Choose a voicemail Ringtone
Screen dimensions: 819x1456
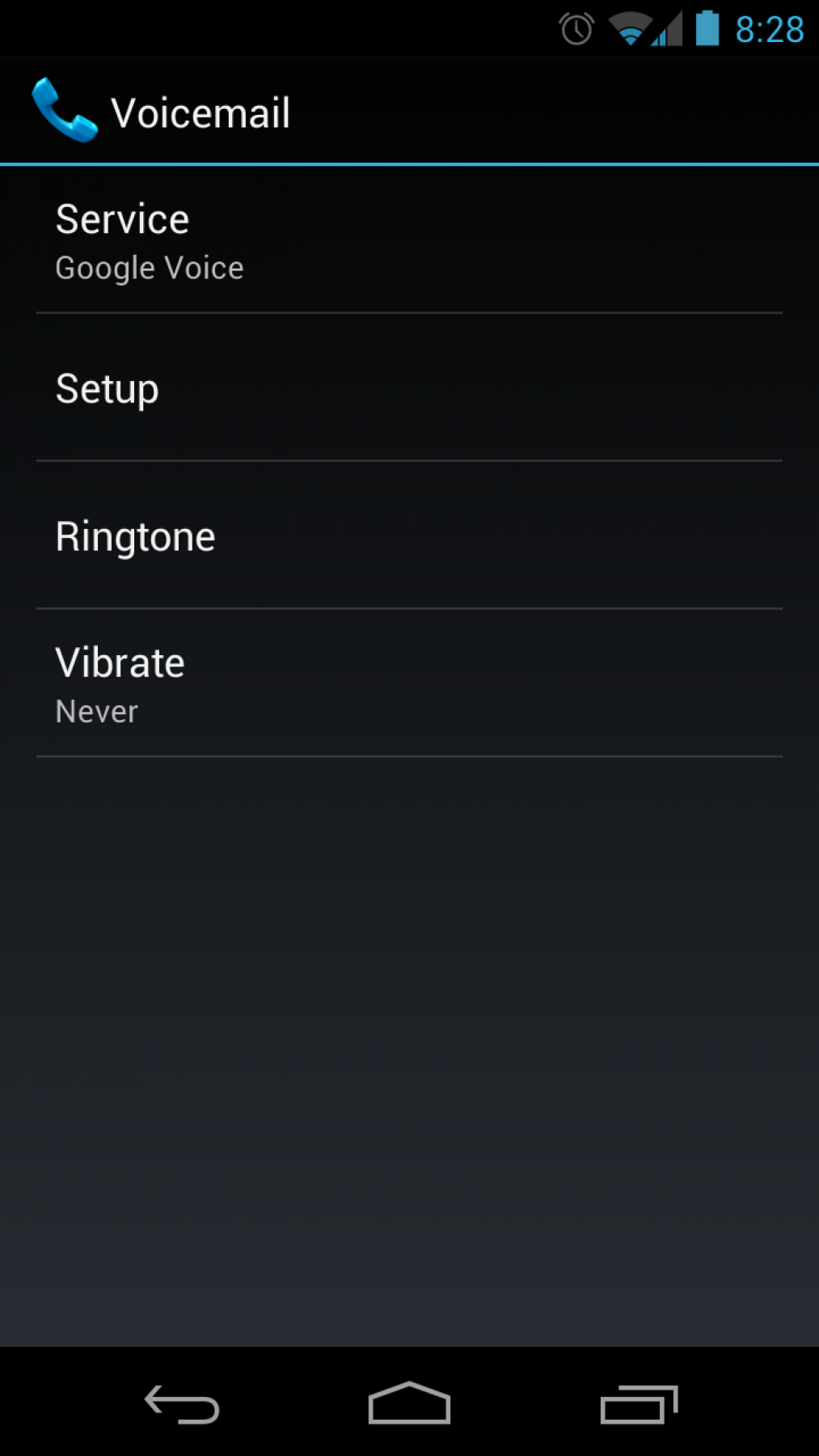[x=409, y=536]
